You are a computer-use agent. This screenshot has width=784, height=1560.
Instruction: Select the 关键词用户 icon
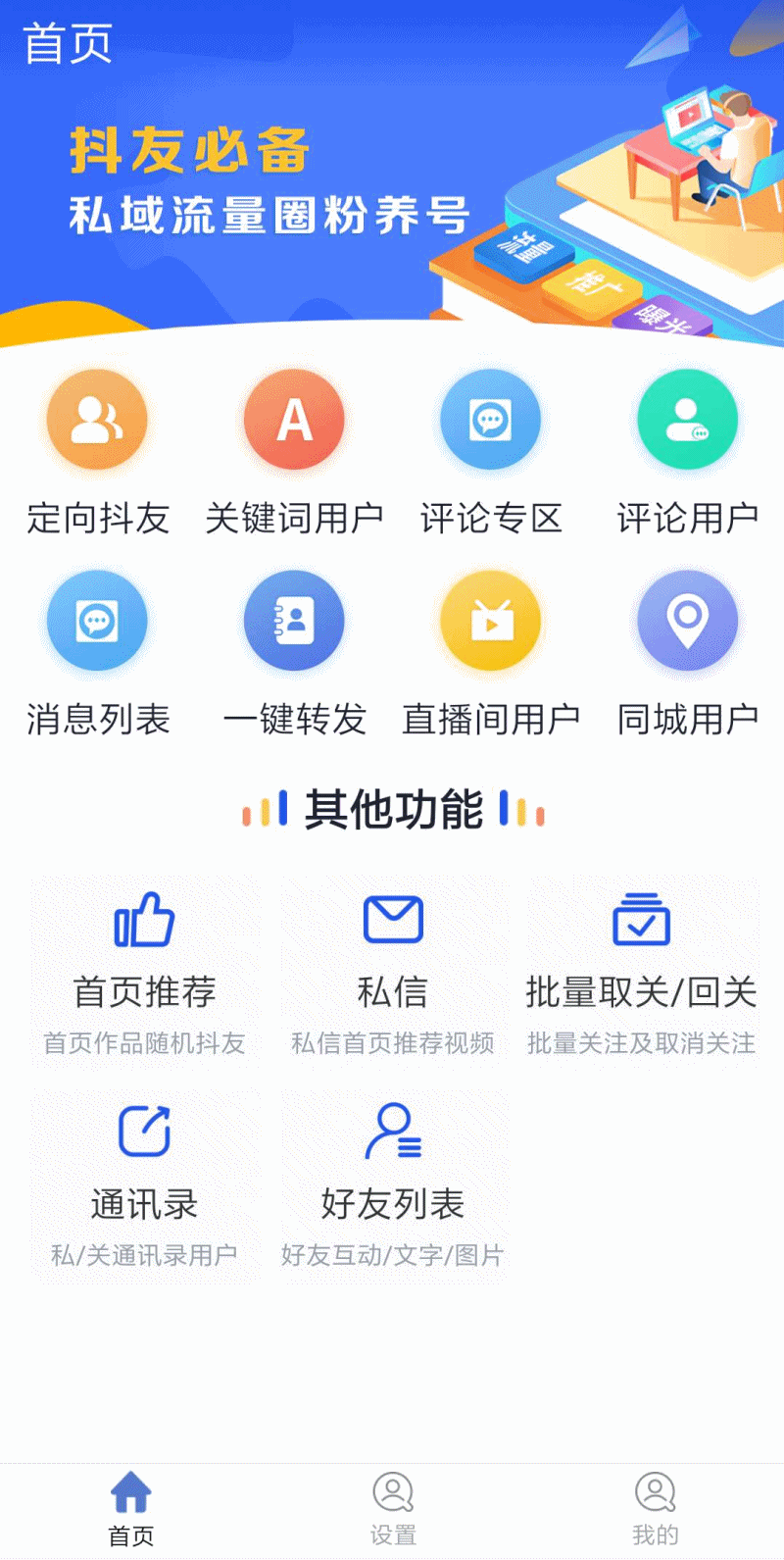coord(293,419)
